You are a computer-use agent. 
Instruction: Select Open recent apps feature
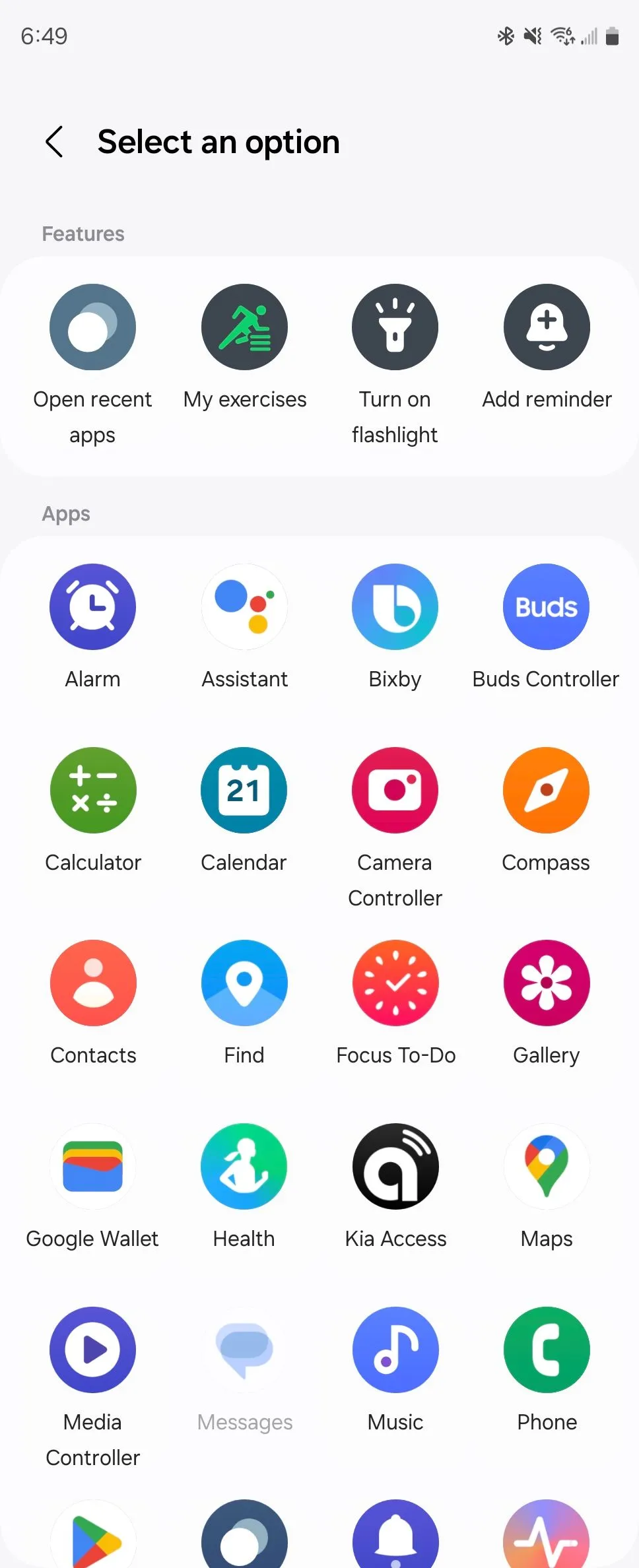click(92, 327)
